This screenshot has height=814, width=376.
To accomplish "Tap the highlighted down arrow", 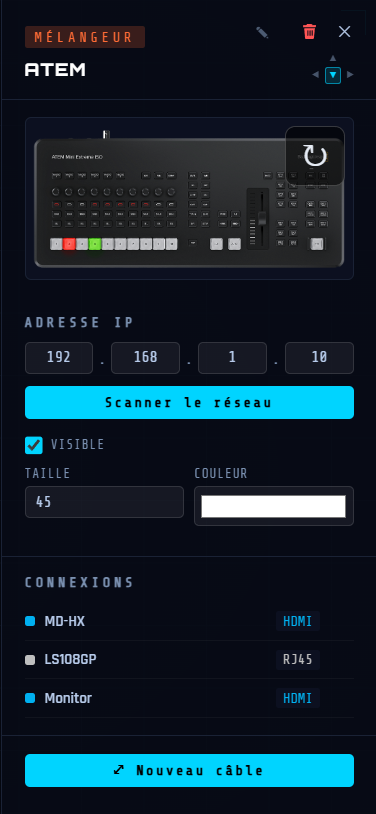I will (333, 75).
